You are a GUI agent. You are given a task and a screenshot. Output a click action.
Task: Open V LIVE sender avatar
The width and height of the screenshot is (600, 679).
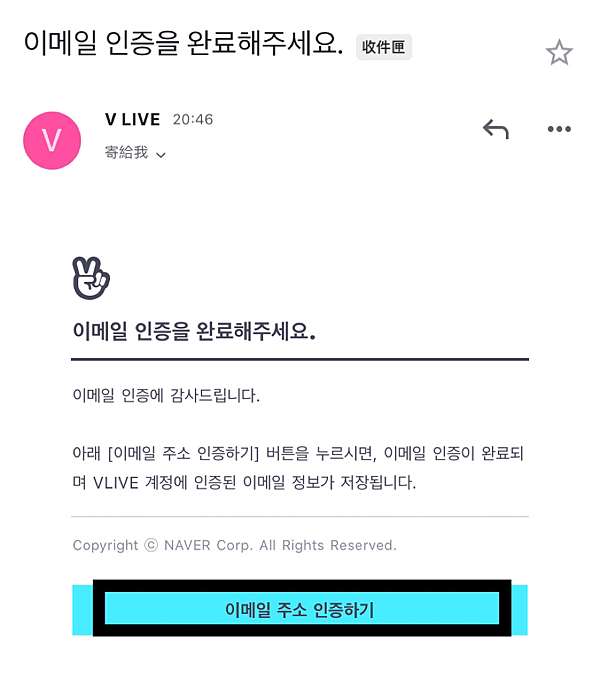[x=52, y=141]
